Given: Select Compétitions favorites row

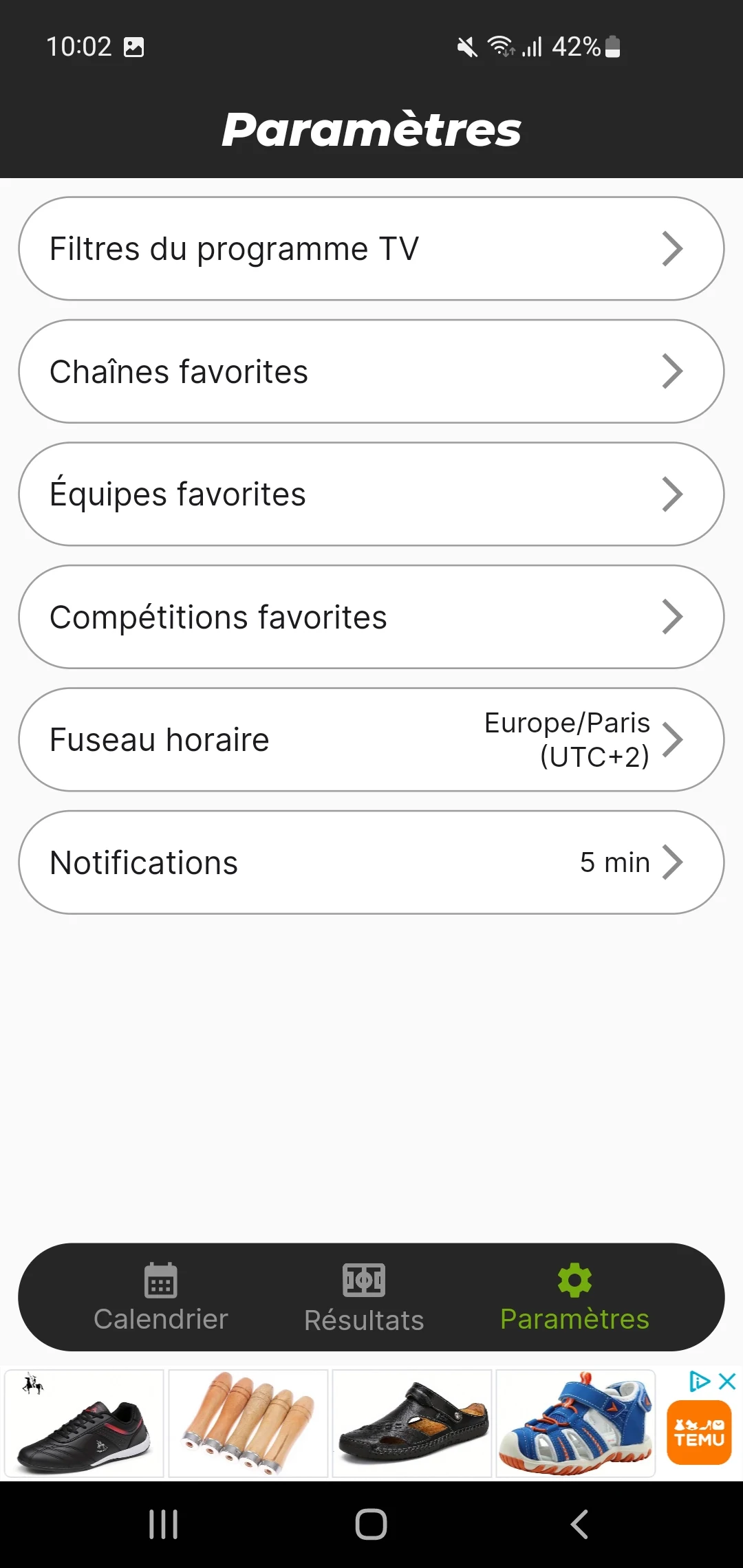Looking at the screenshot, I should [x=371, y=617].
